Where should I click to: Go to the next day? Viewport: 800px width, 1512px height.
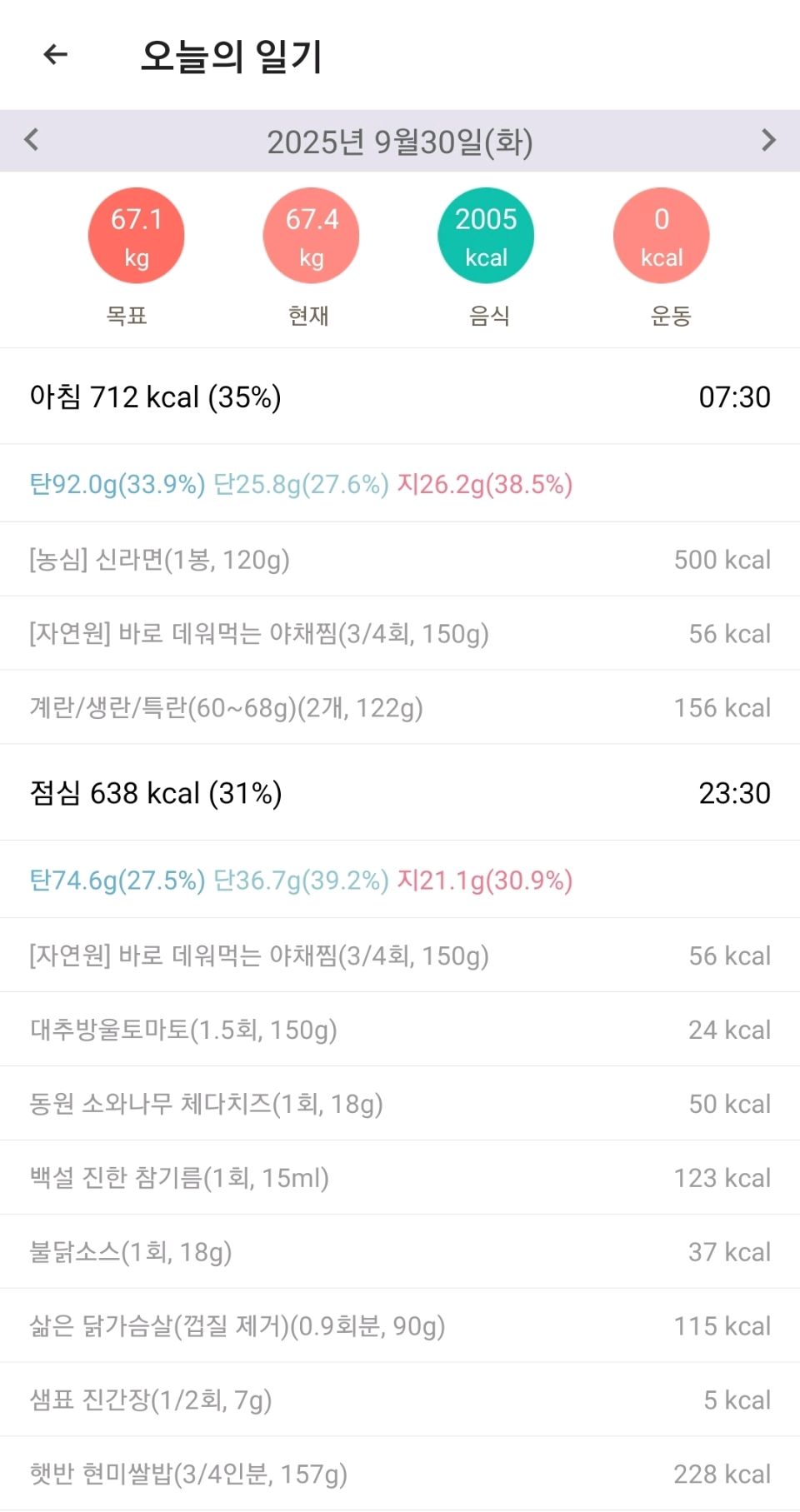[x=768, y=140]
